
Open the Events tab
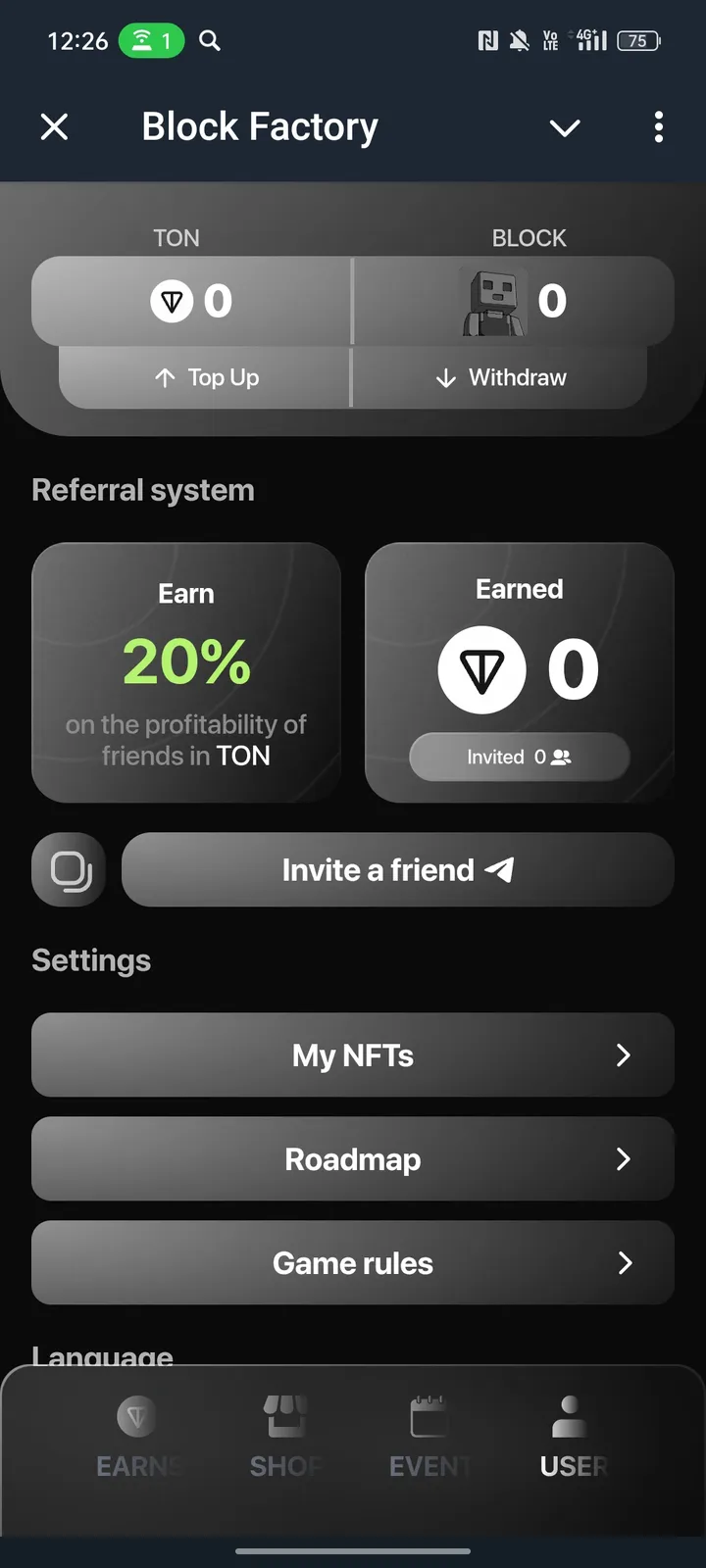(x=429, y=1438)
